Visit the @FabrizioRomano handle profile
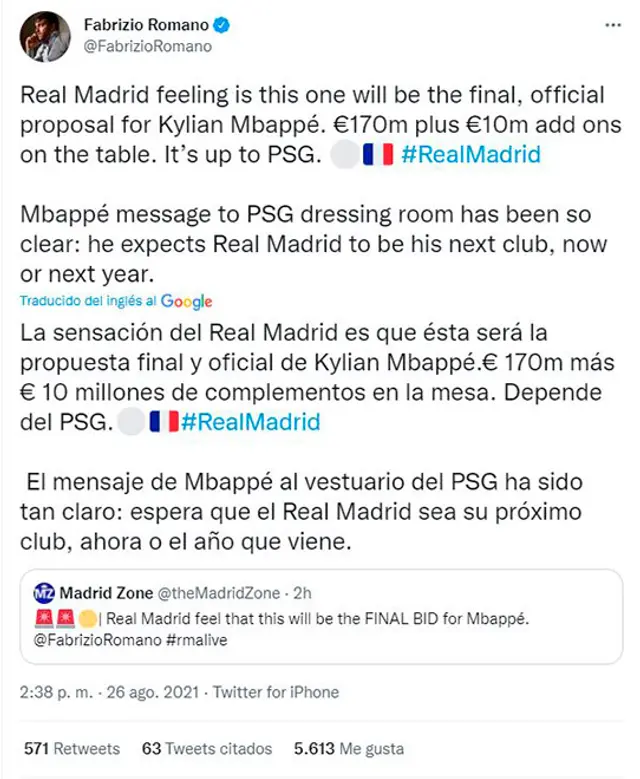Image resolution: width=640 pixels, height=779 pixels. [150, 46]
